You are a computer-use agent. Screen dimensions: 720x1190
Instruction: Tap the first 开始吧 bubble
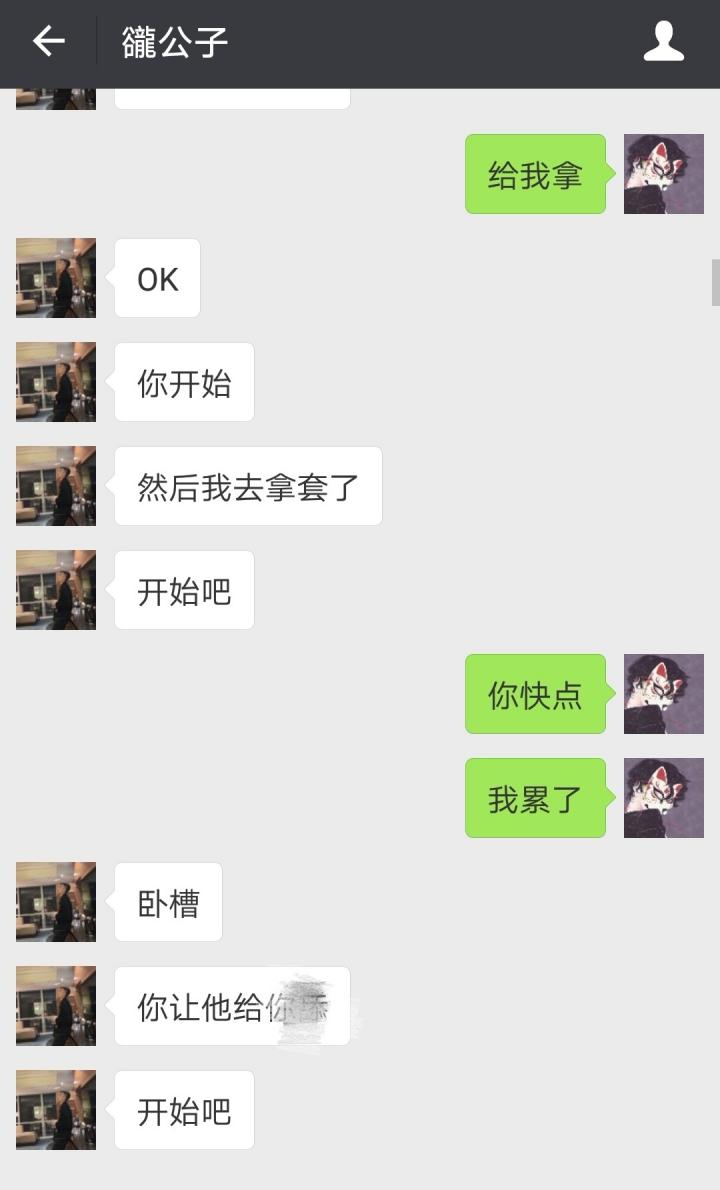click(184, 590)
